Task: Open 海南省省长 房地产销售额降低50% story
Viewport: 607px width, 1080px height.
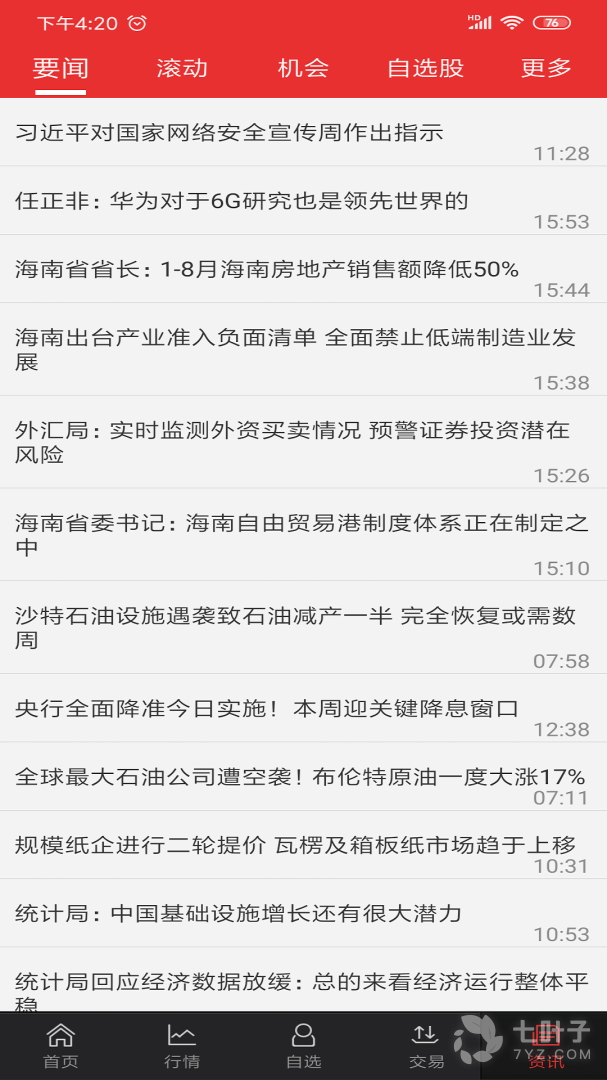Action: [267, 269]
